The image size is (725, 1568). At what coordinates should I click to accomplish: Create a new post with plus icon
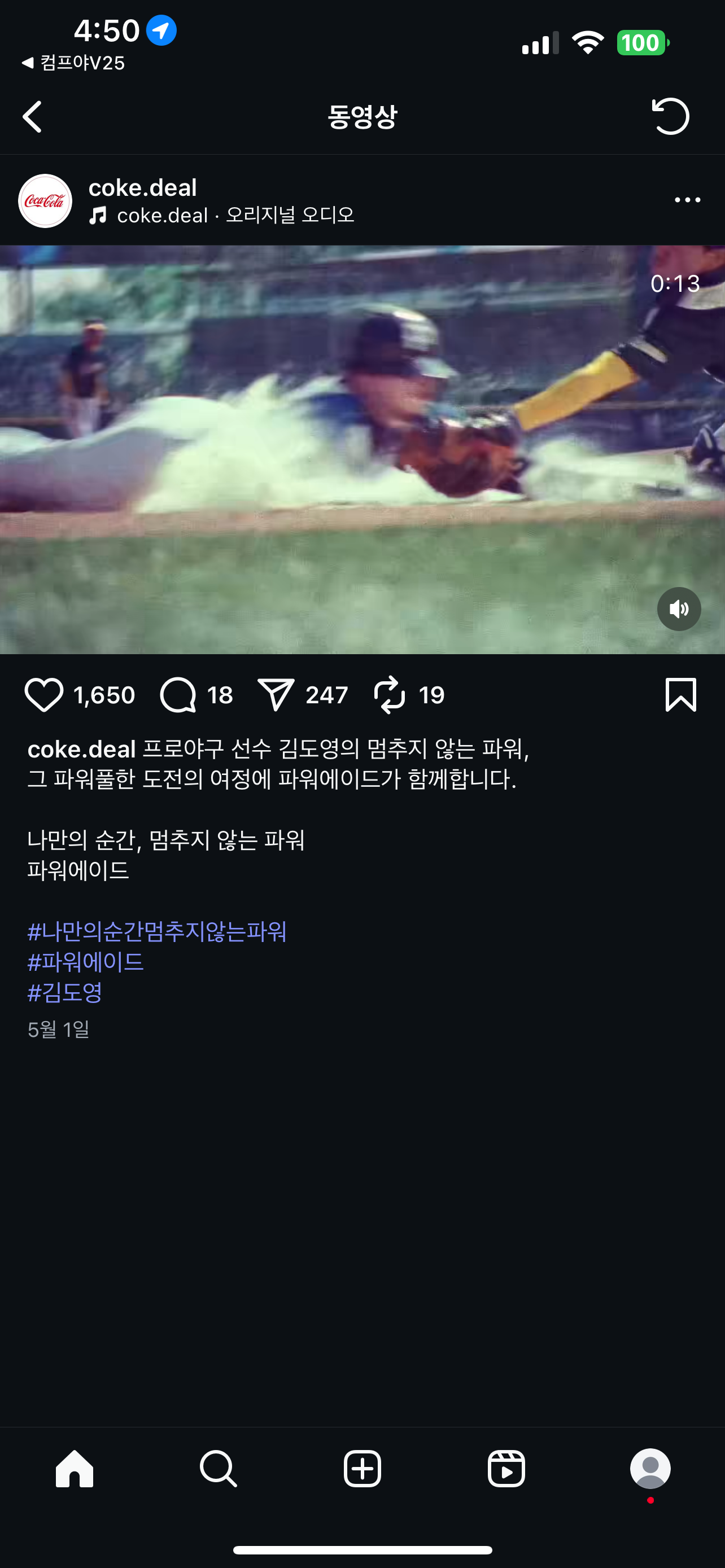(362, 1469)
